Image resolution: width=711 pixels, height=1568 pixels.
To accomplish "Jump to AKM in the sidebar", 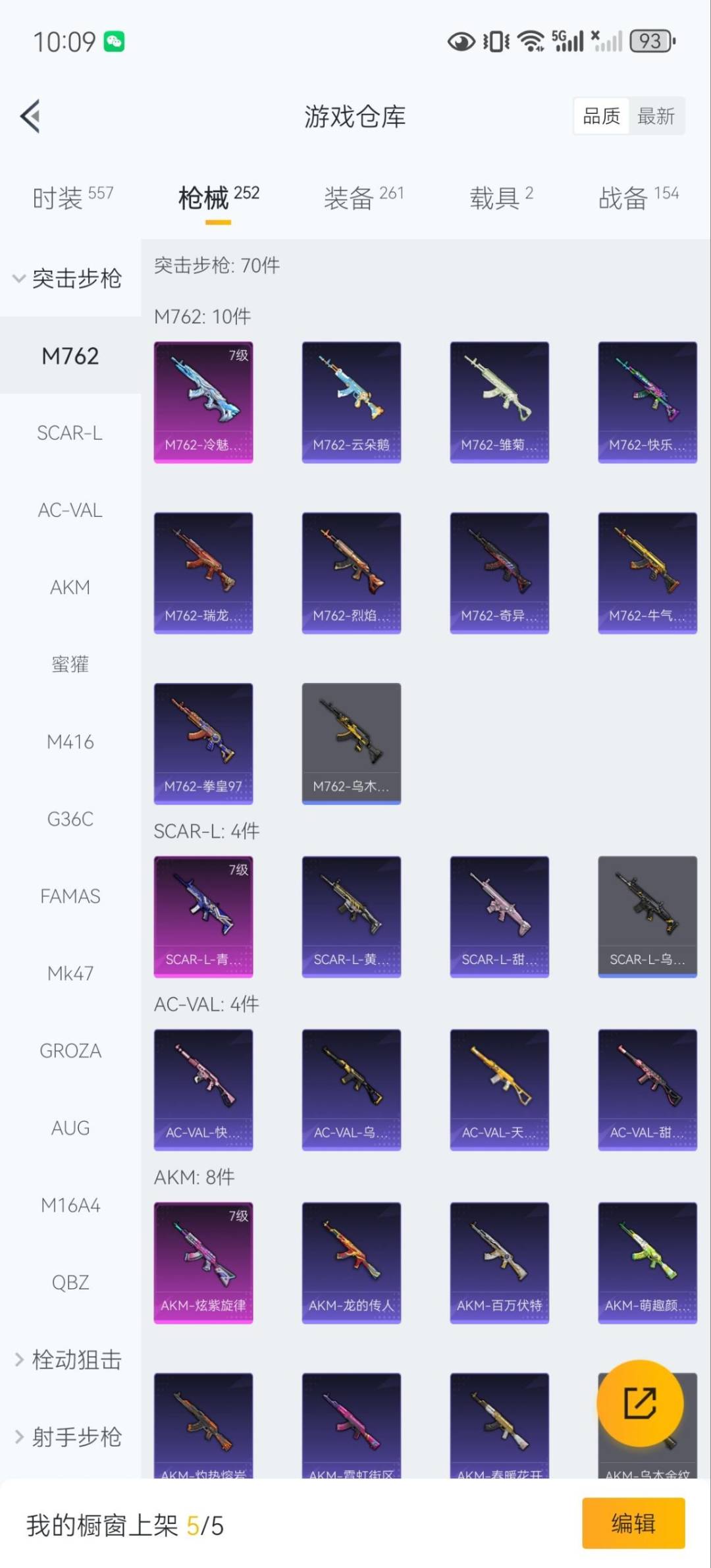I will click(x=70, y=587).
